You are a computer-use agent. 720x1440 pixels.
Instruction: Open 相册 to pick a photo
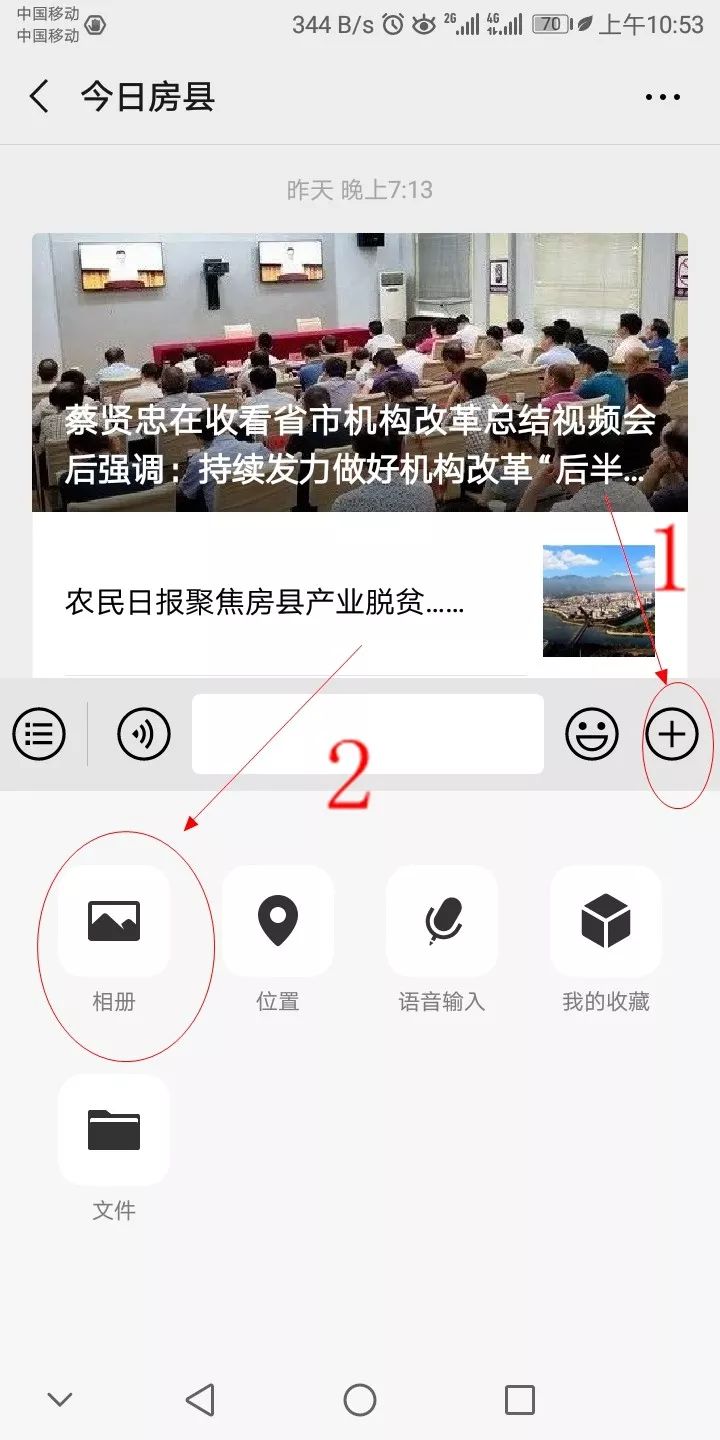coord(114,921)
